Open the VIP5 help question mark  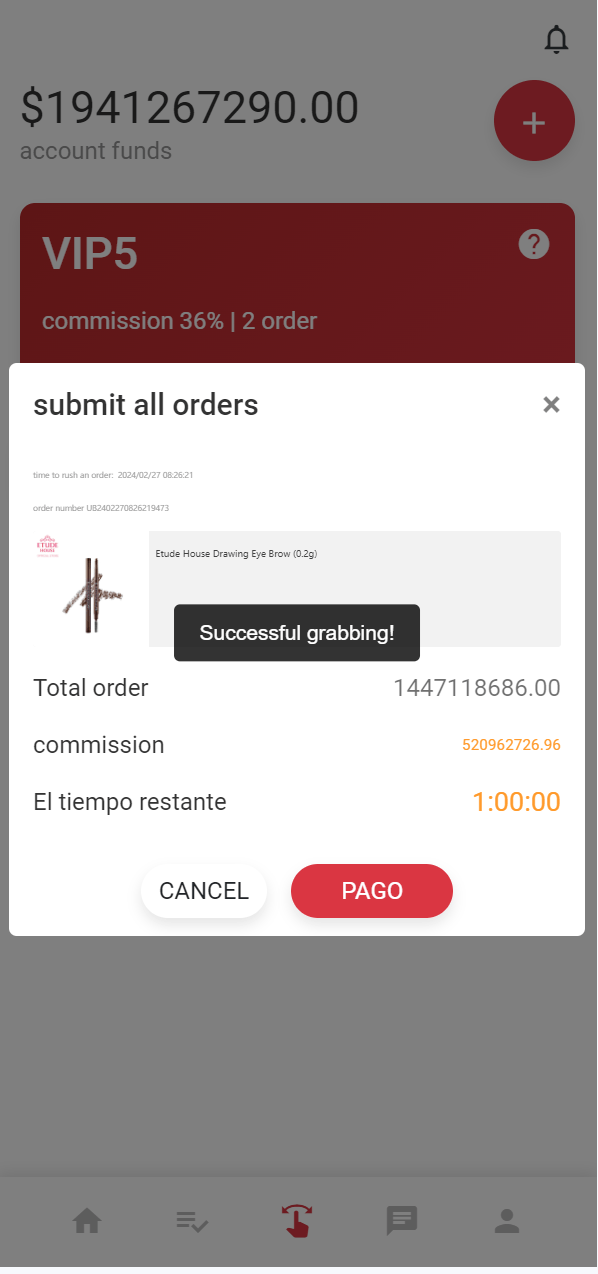pyautogui.click(x=534, y=244)
